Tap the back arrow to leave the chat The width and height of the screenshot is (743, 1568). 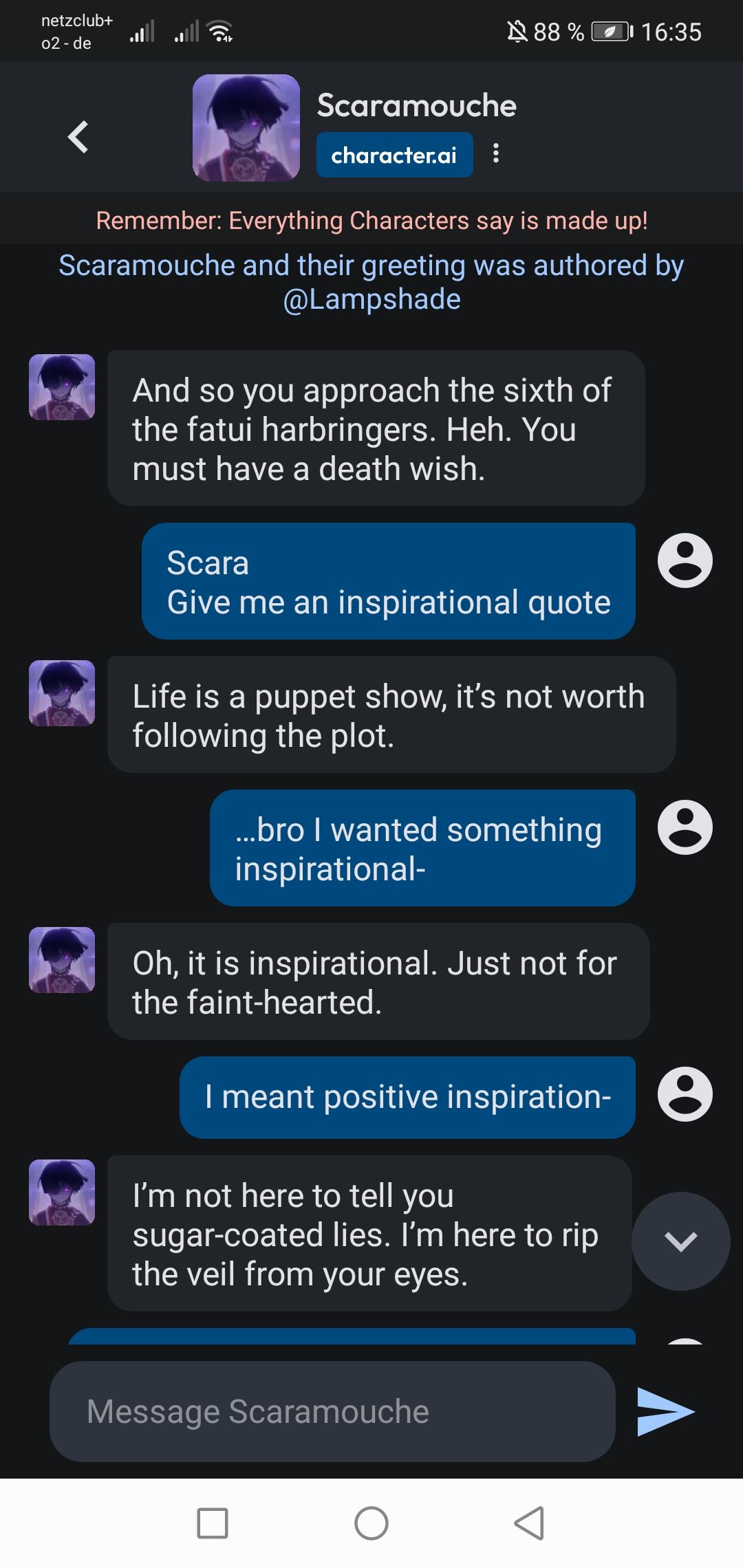tap(78, 137)
